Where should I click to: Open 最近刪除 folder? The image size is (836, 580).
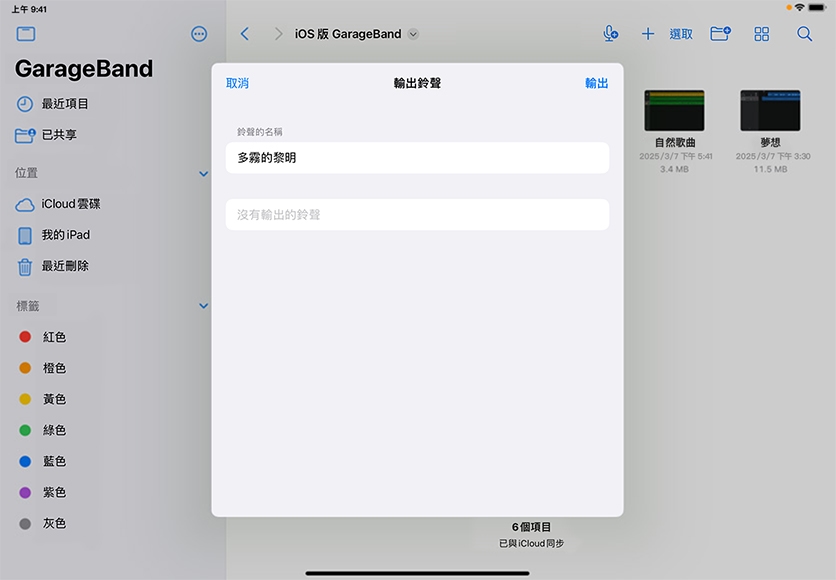click(x=64, y=266)
